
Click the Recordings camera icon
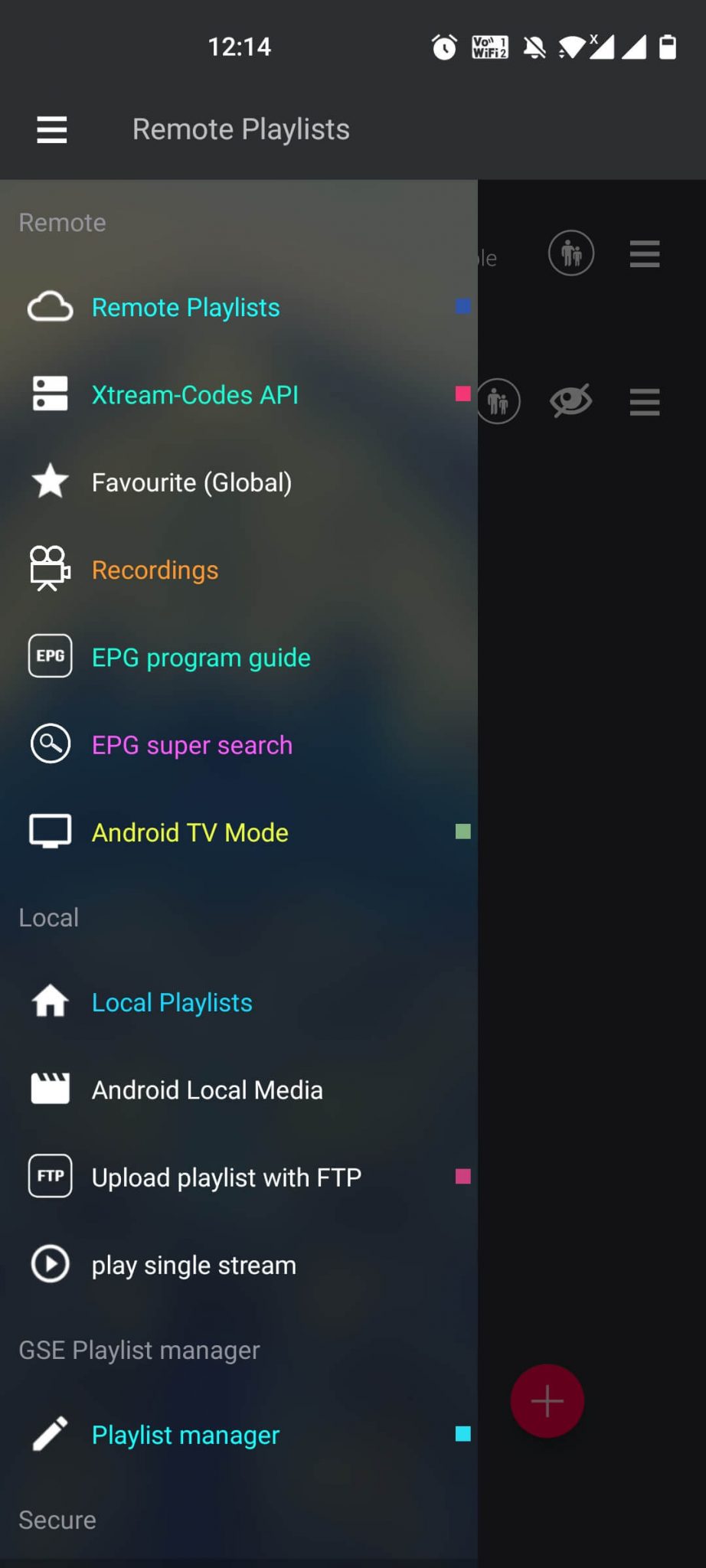[49, 569]
